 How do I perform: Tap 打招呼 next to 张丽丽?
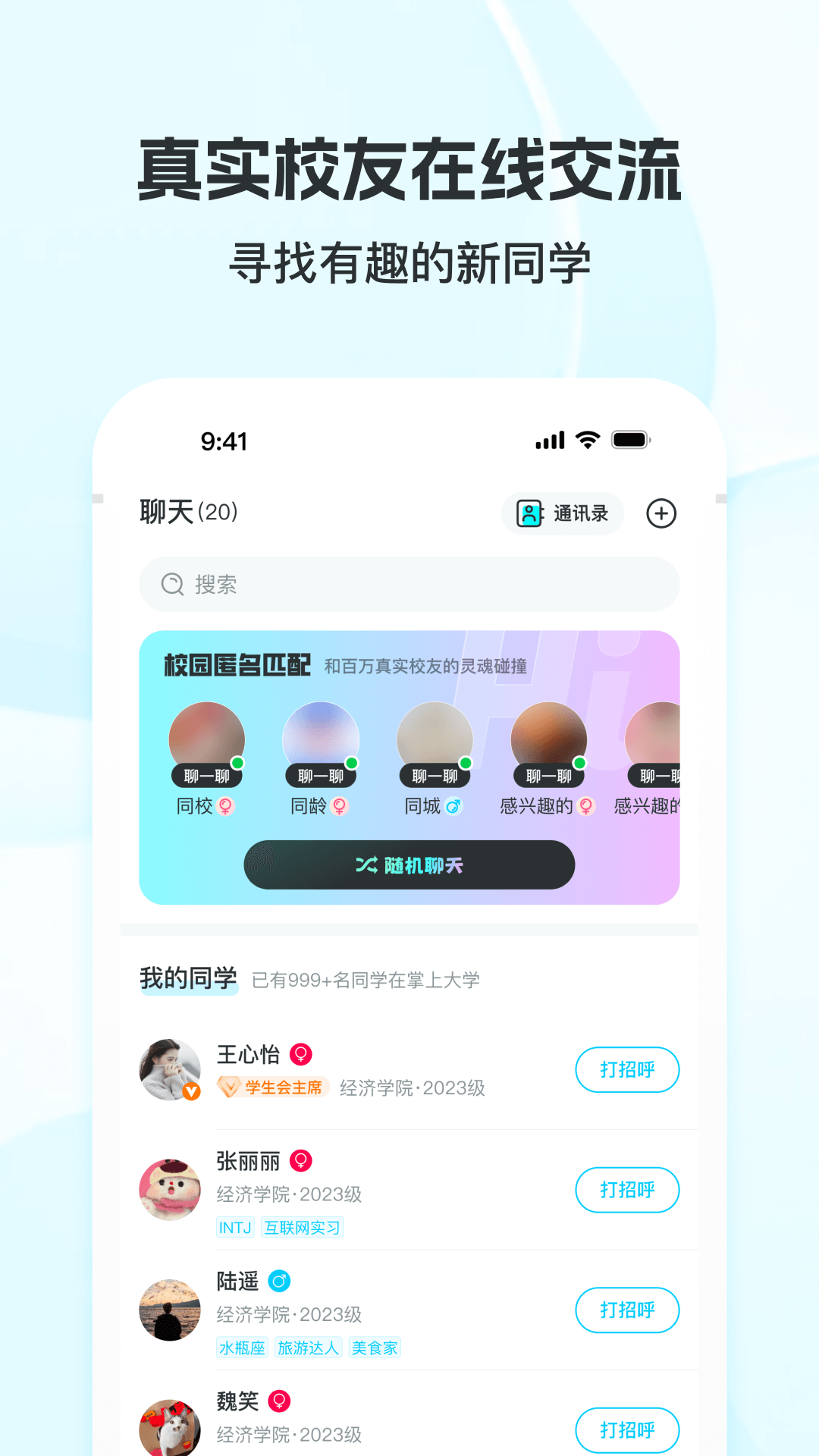[x=627, y=1190]
